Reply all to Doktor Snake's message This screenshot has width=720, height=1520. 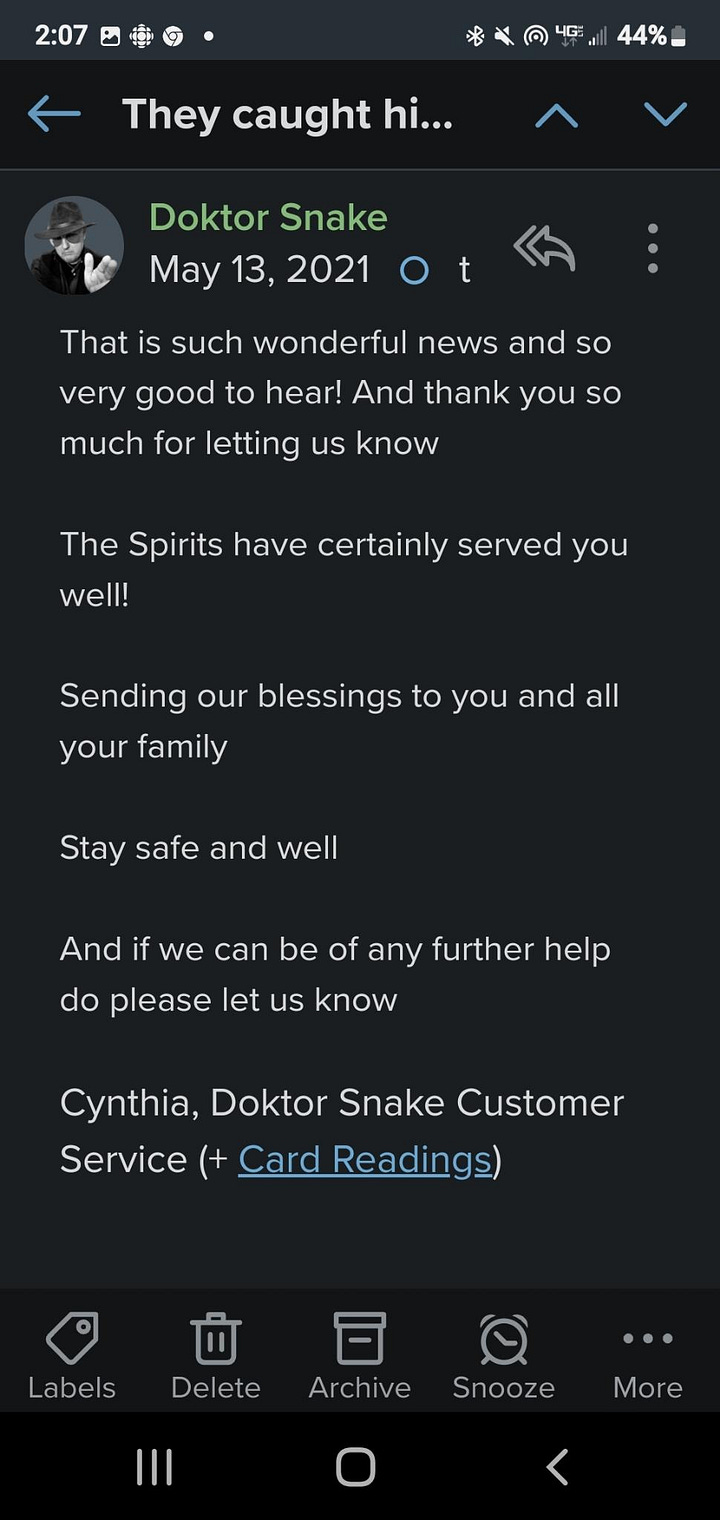[x=545, y=248]
